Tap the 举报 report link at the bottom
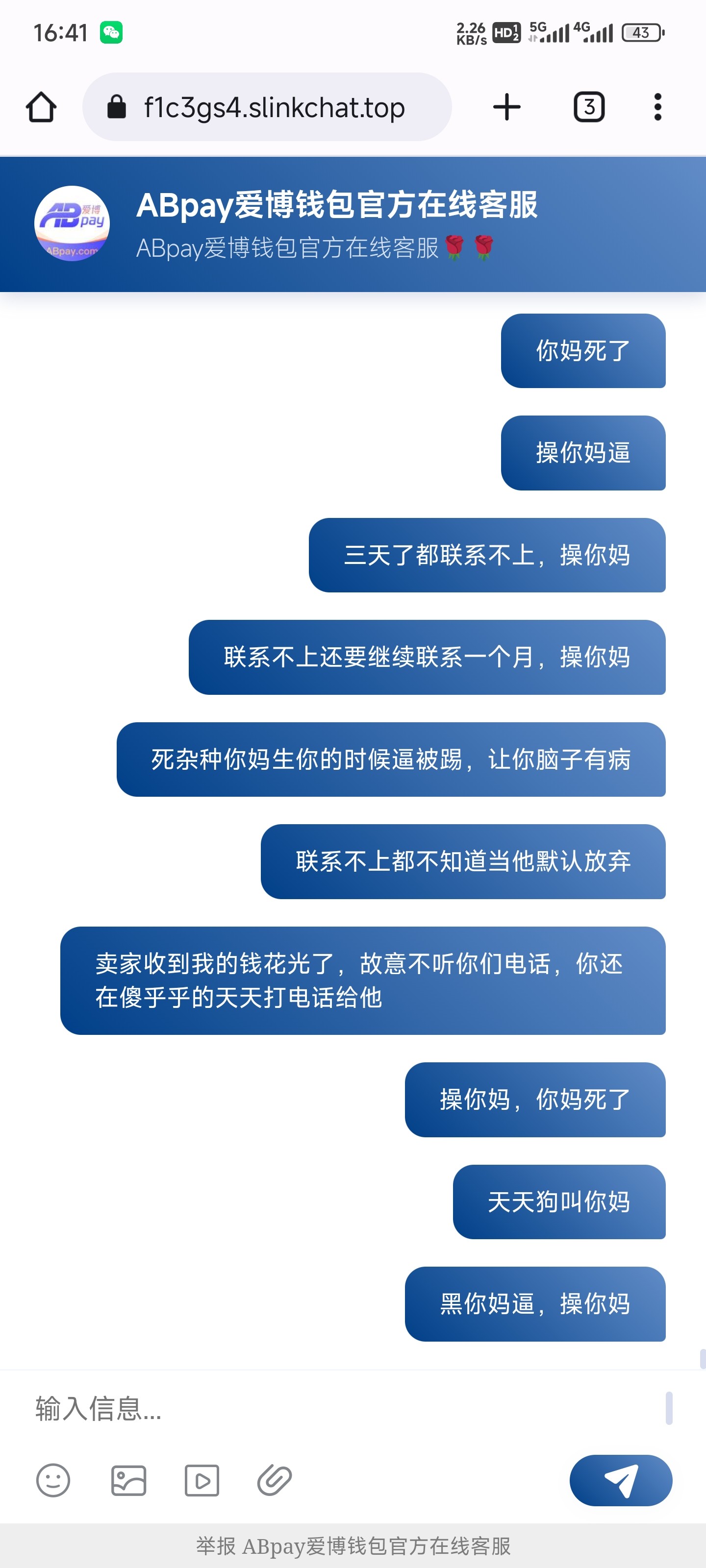 tap(216, 1546)
